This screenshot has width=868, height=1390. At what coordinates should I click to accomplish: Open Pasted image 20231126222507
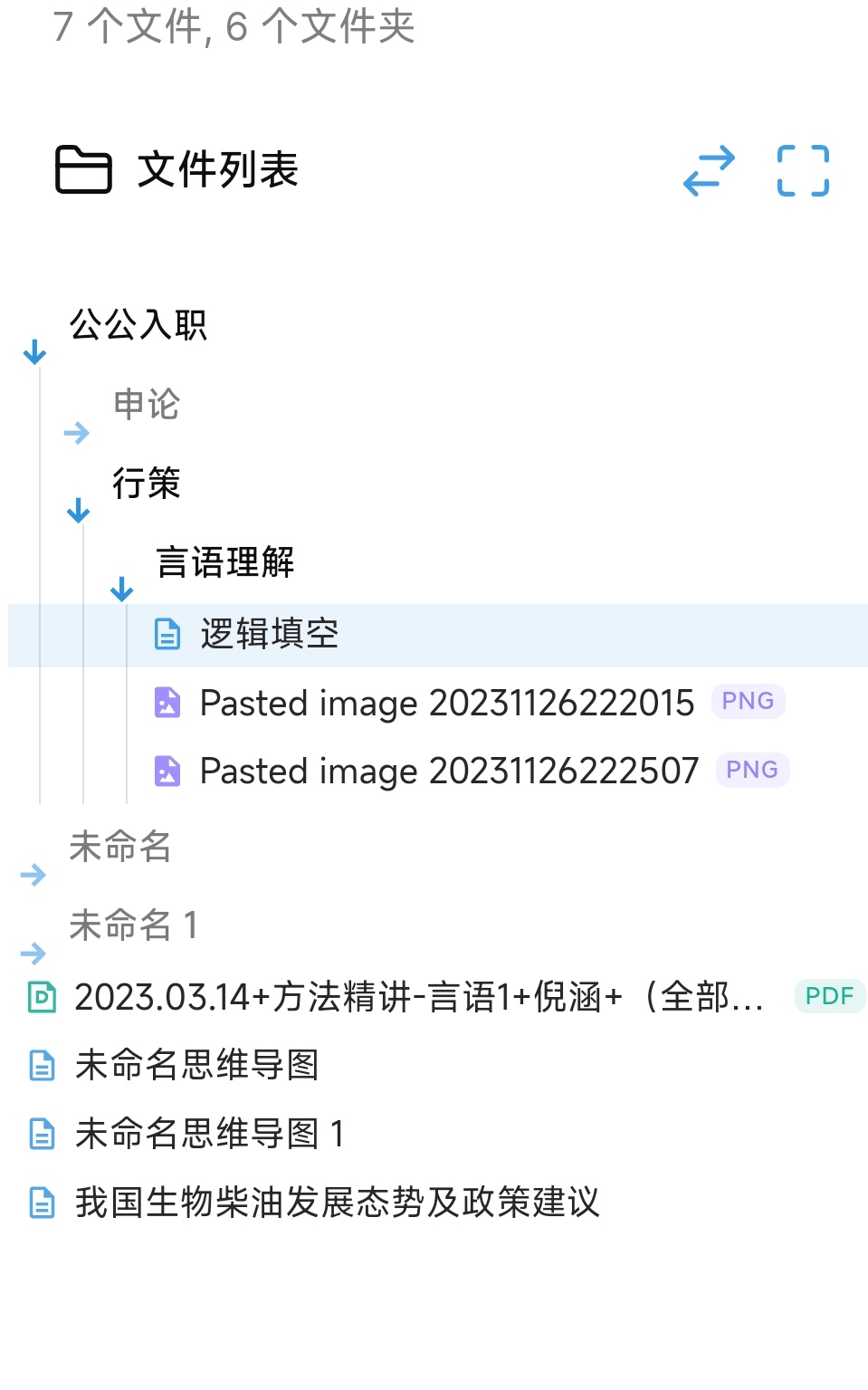tap(449, 772)
